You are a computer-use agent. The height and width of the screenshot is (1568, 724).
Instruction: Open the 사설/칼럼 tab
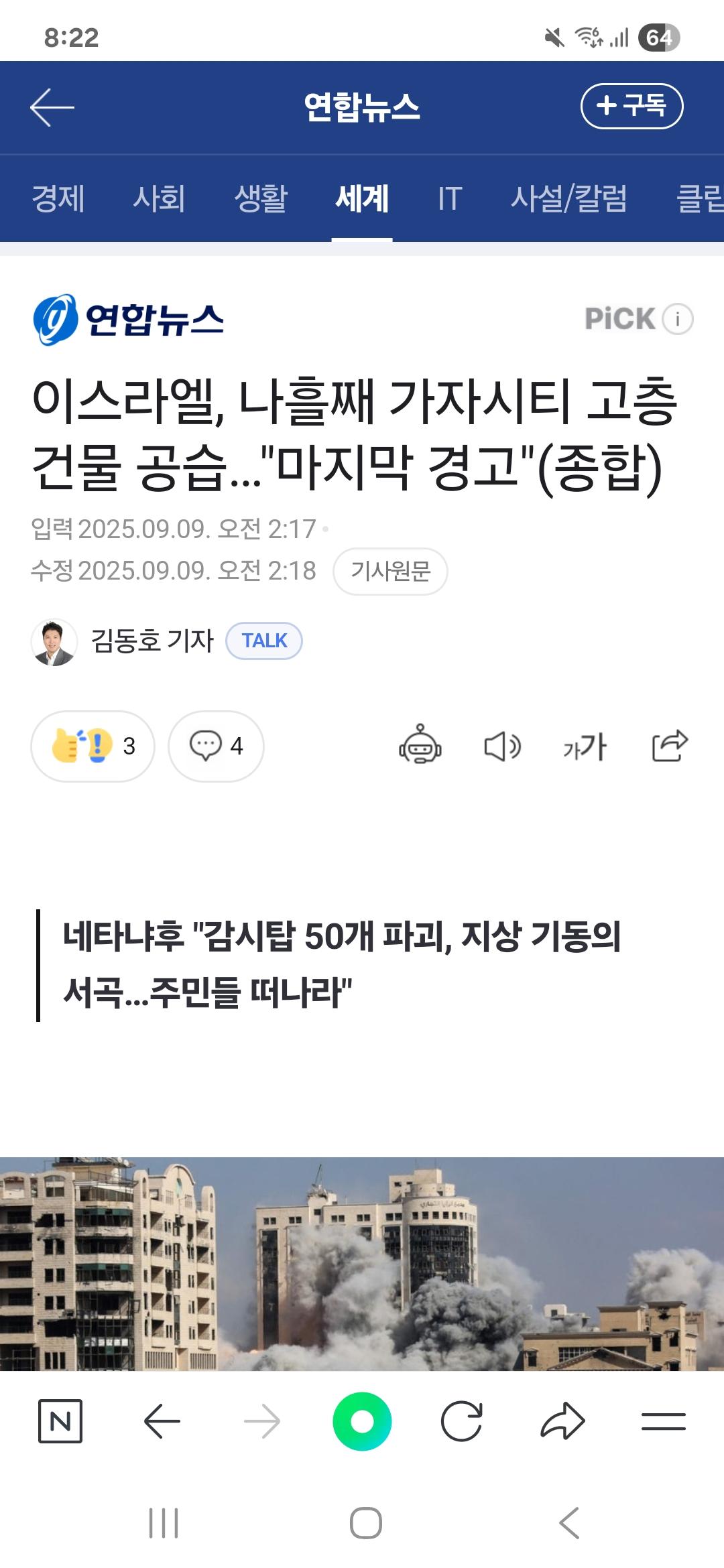pyautogui.click(x=568, y=198)
